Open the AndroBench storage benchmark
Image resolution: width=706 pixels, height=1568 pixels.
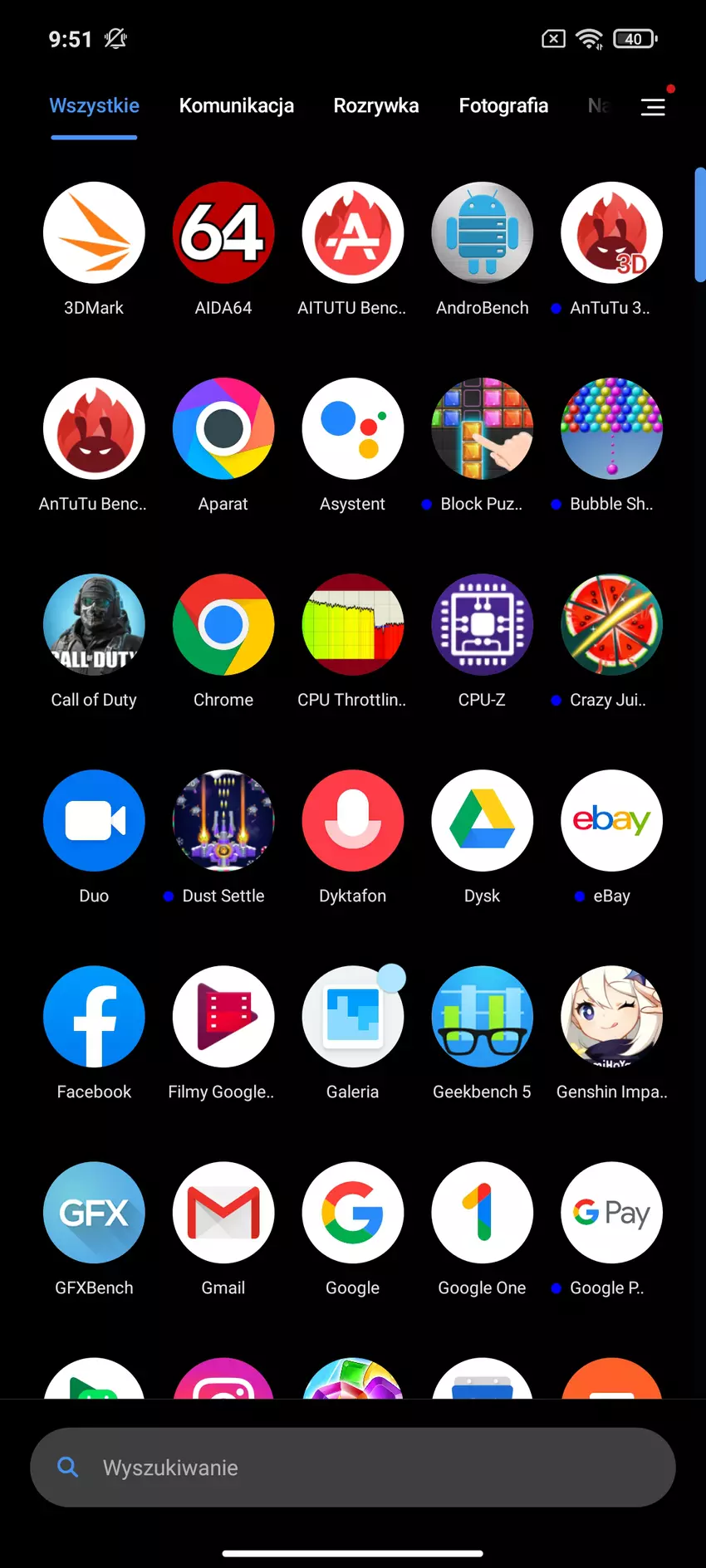tap(483, 233)
